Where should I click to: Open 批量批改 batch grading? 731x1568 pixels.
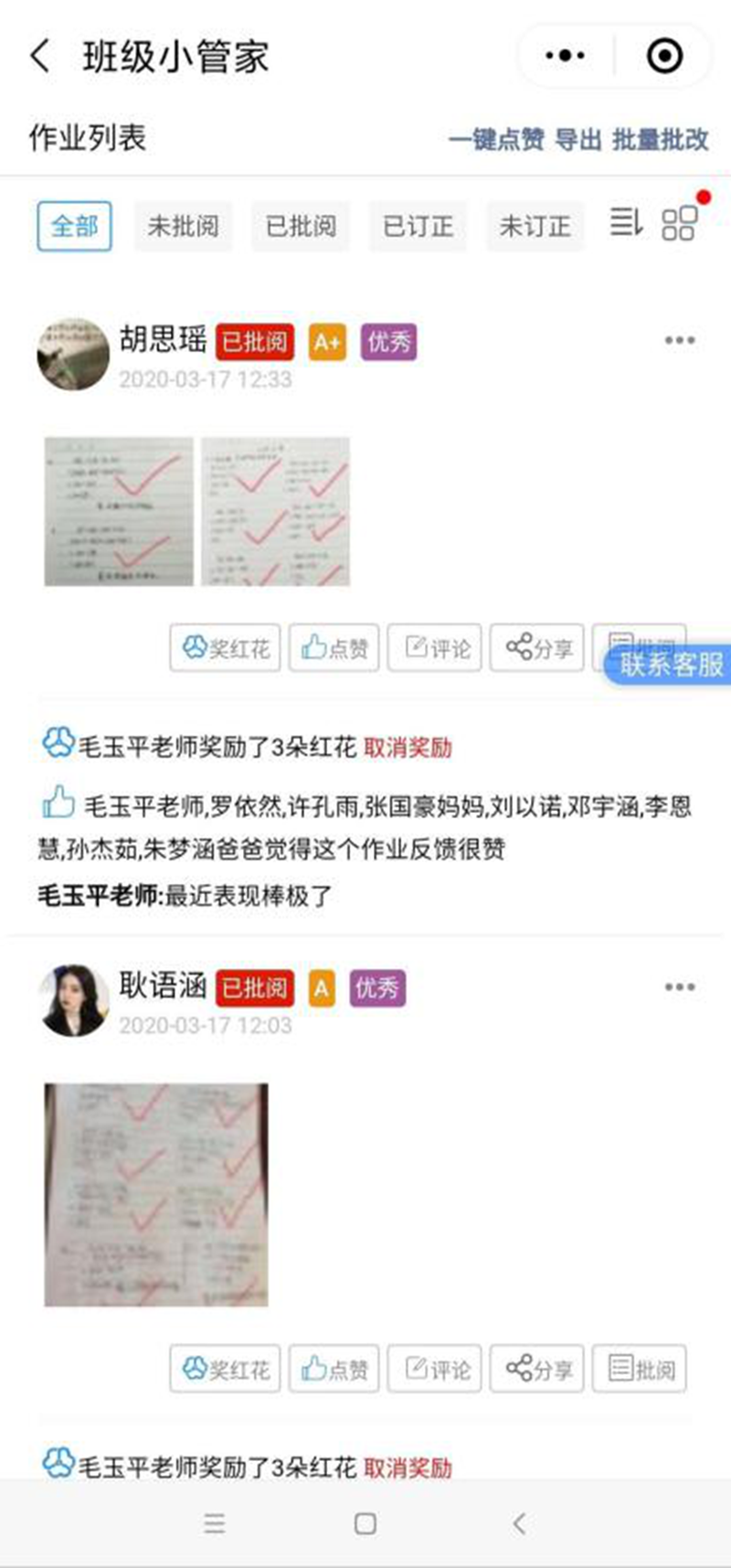pos(660,140)
